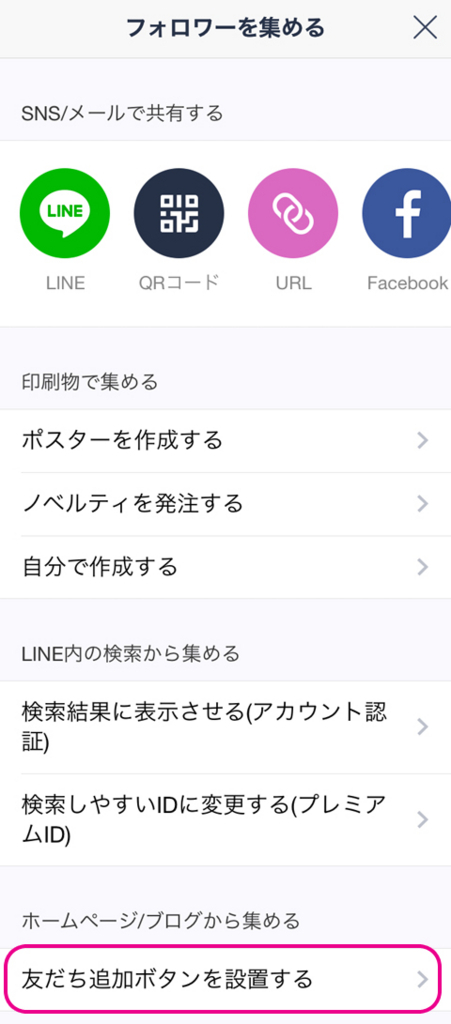This screenshot has width=451, height=1024.
Task: Share via the LINE icon
Action: 65,213
